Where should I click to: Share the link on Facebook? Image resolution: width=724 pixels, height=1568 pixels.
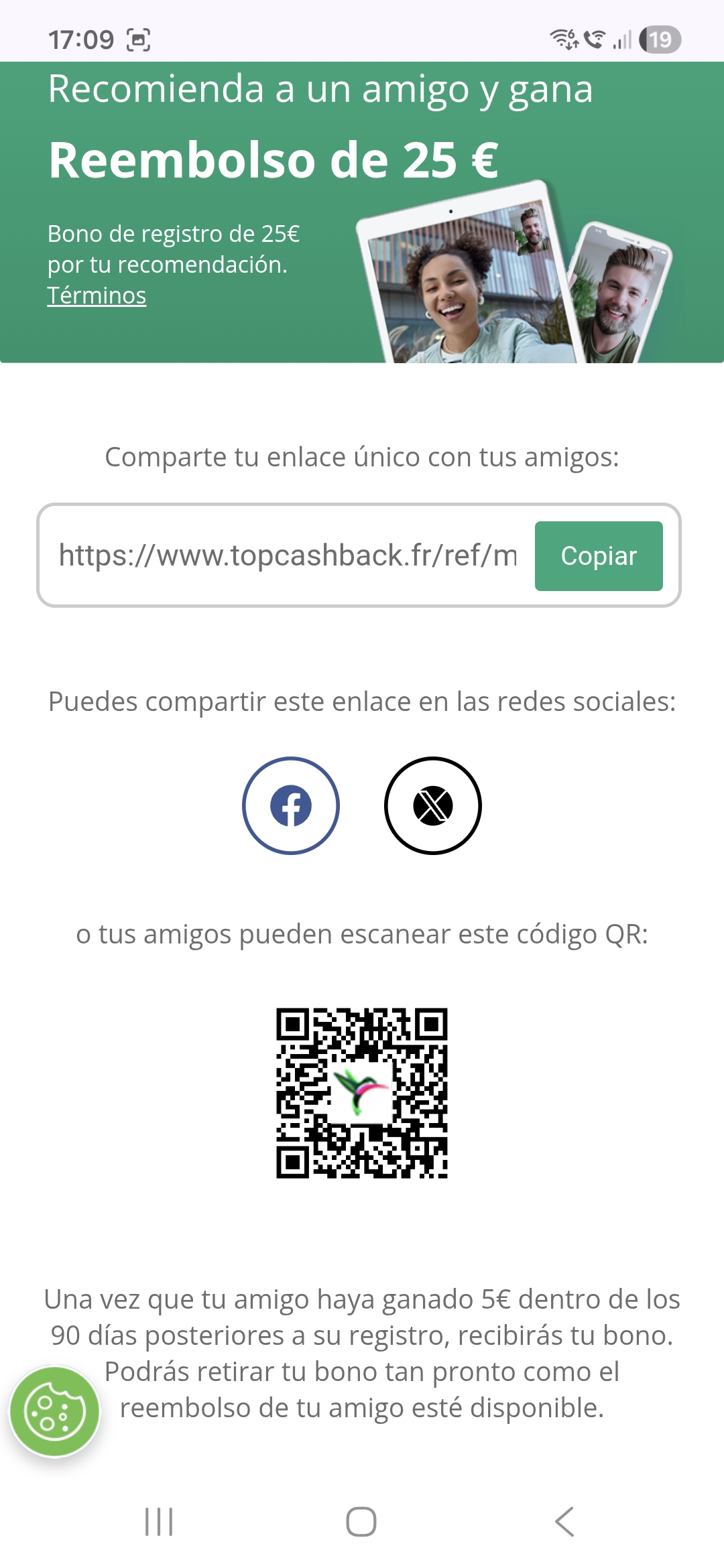291,805
